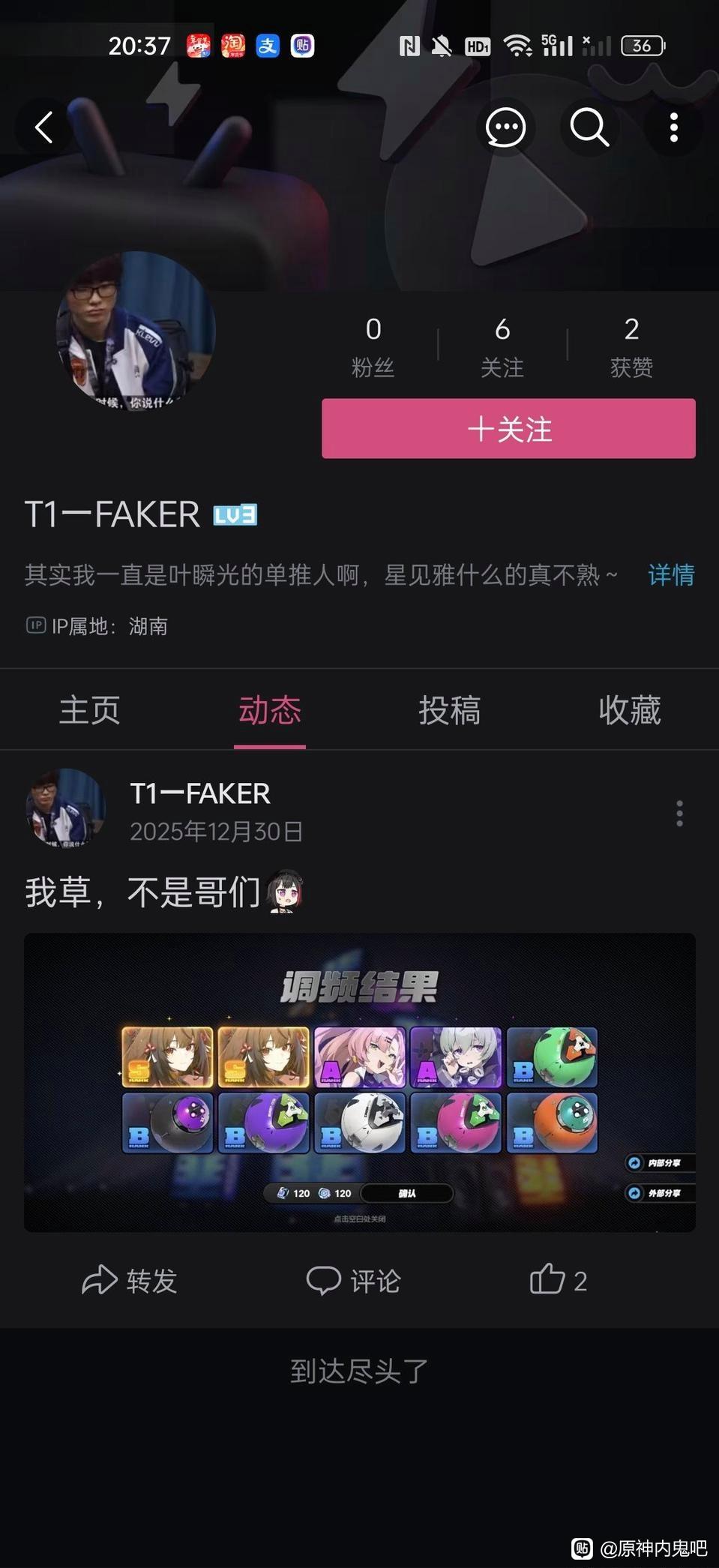Open the 调频结果 image in the post
Viewport: 719px width, 1568px height.
(x=359, y=1082)
